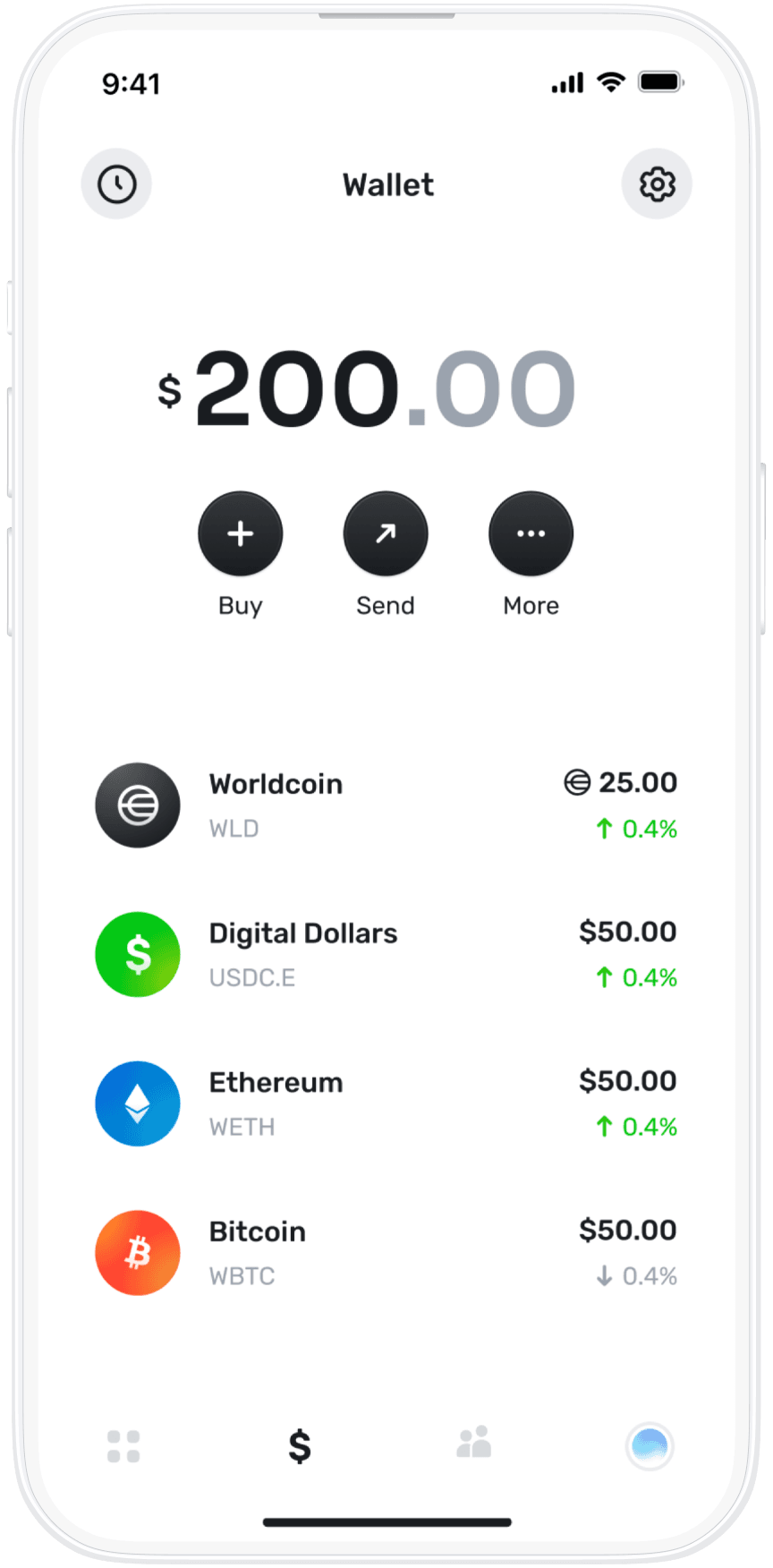Open transaction history clock icon
Image resolution: width=773 pixels, height=1568 pixels.
tap(116, 184)
